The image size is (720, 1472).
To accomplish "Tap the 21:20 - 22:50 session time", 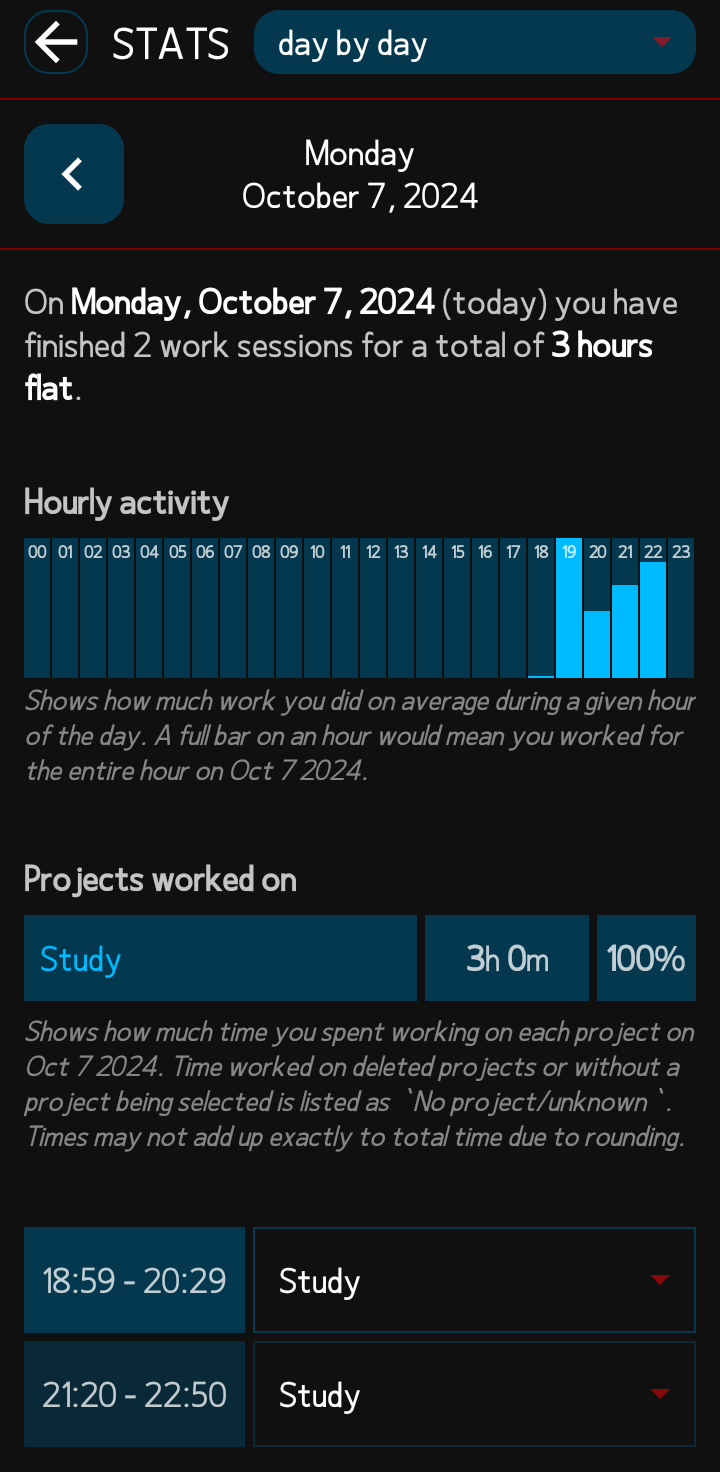I will 134,1394.
